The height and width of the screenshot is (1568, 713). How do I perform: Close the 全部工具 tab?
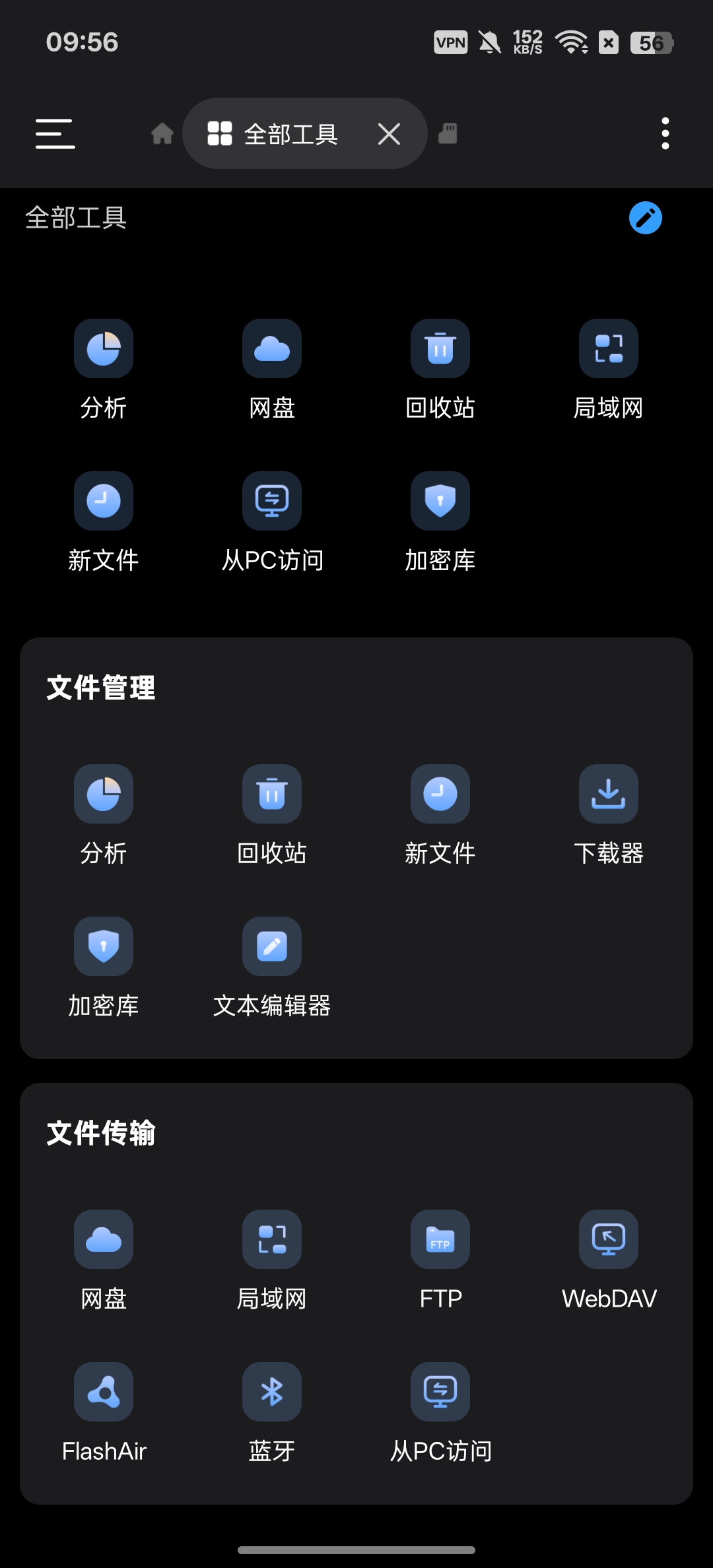[390, 134]
